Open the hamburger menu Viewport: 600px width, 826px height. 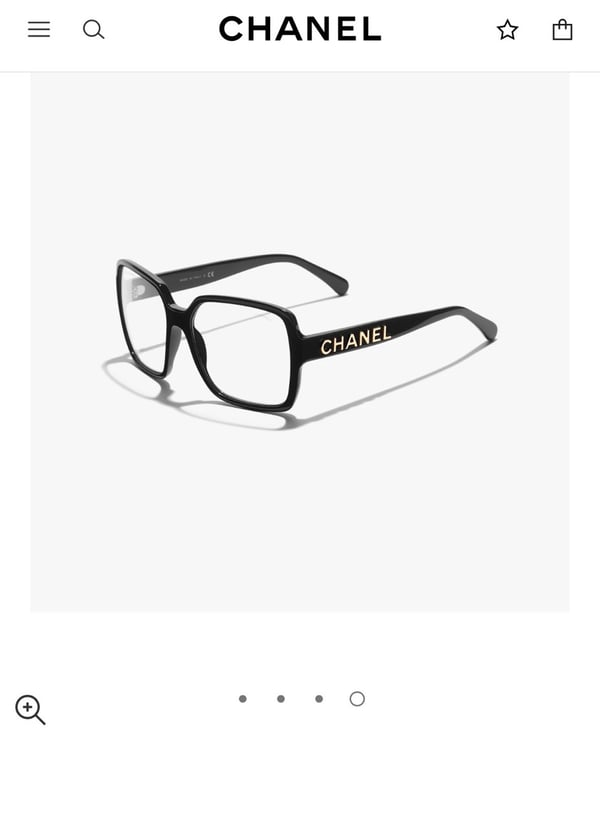click(x=39, y=30)
